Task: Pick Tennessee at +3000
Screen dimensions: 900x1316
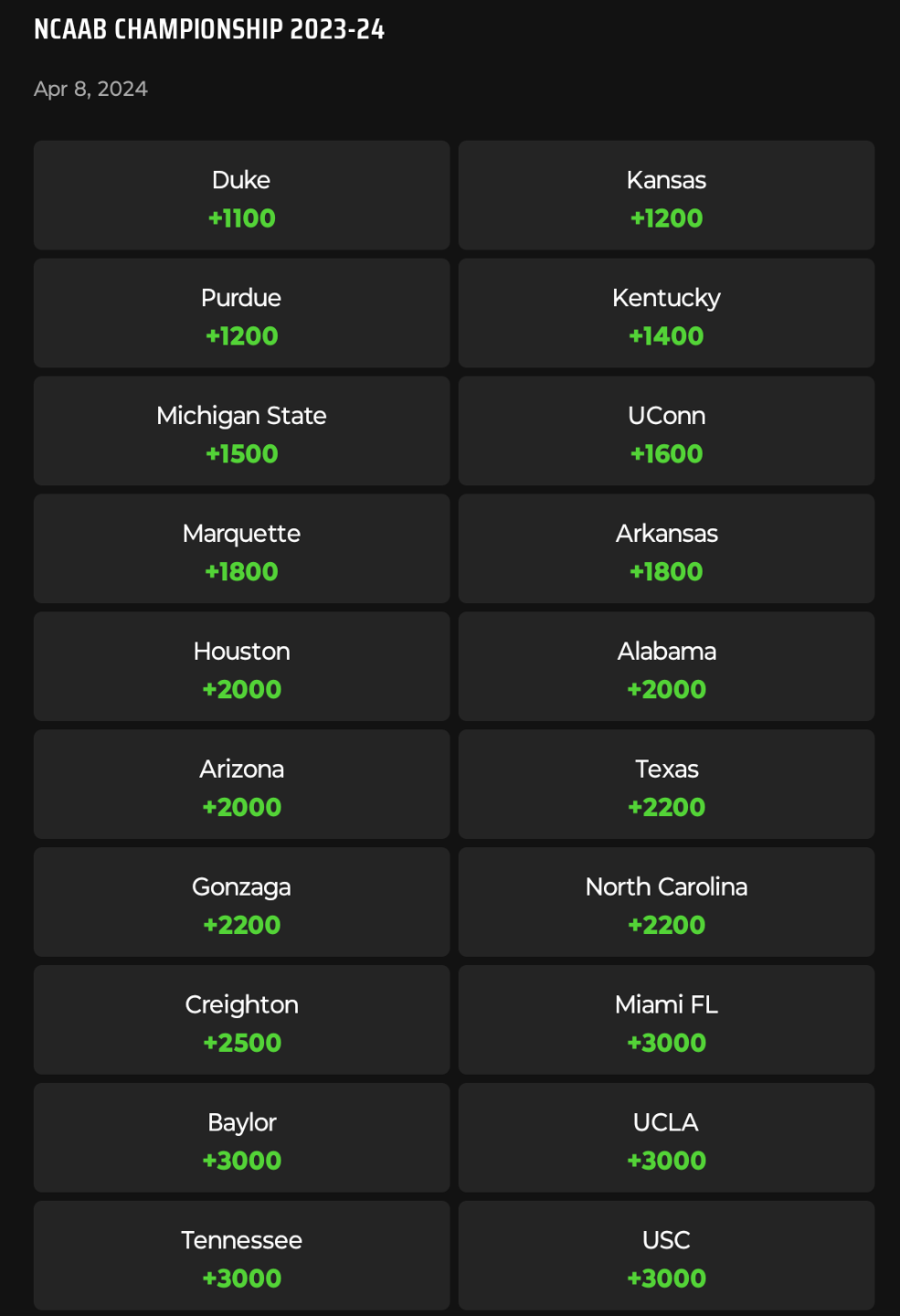Action: pos(241,1257)
